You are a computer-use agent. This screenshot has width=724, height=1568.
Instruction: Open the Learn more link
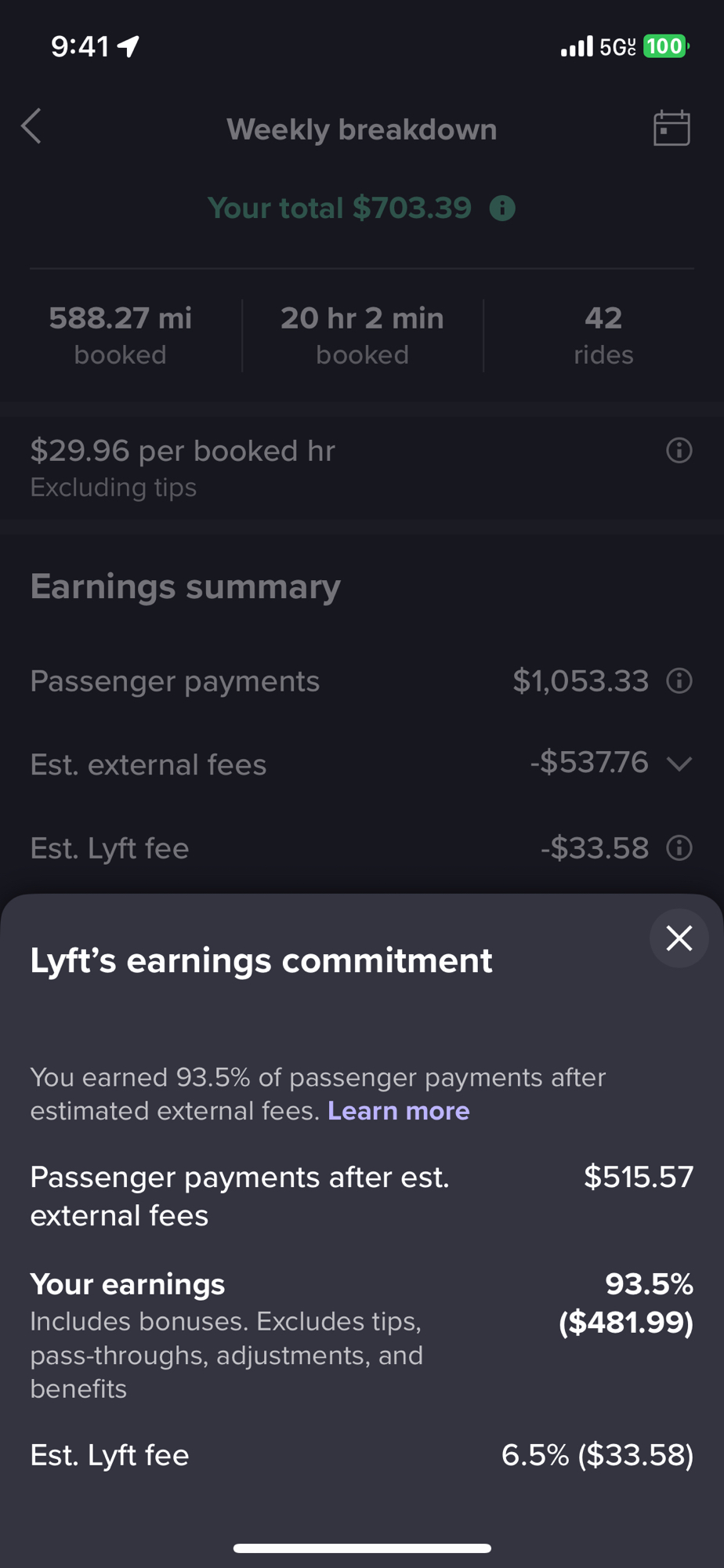tap(398, 1111)
